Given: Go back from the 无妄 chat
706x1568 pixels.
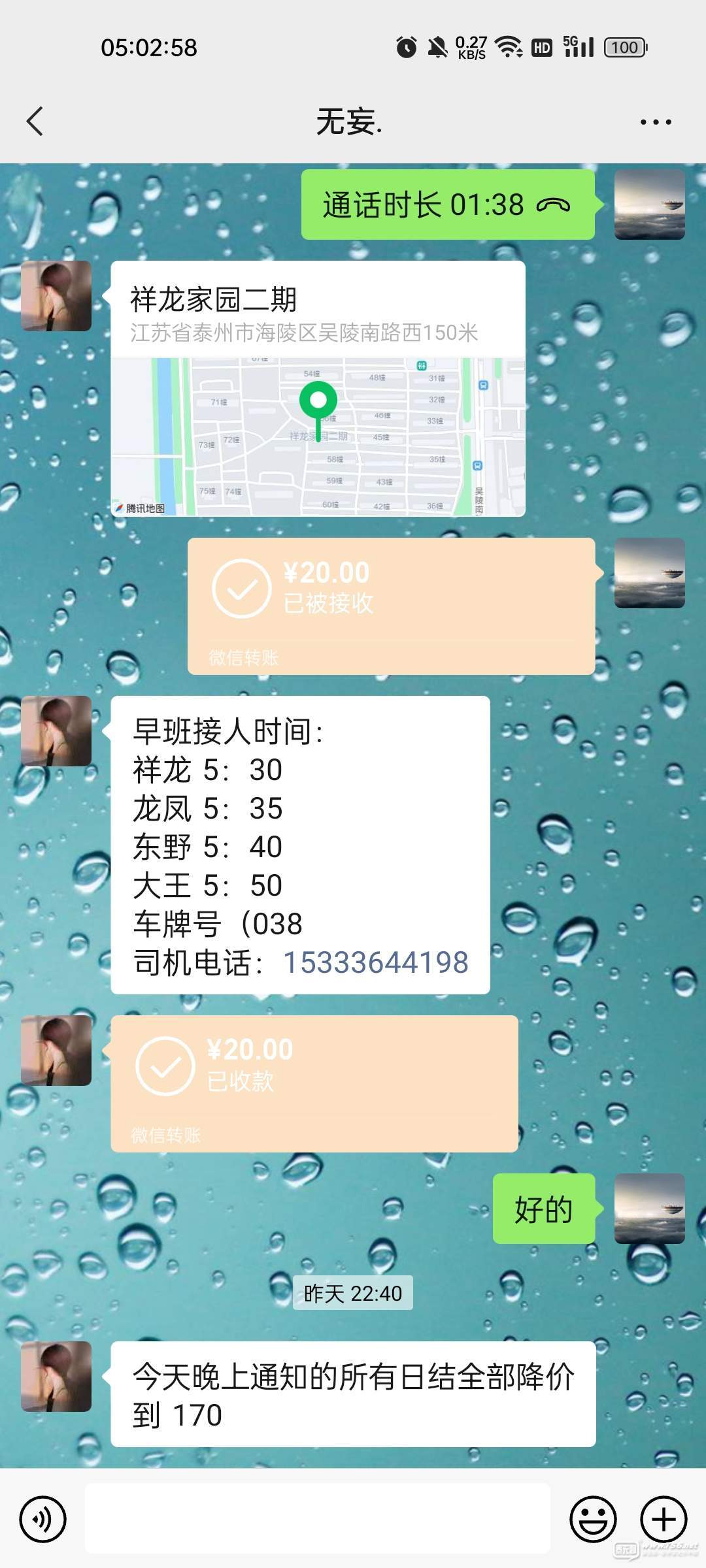Looking at the screenshot, I should pos(35,122).
